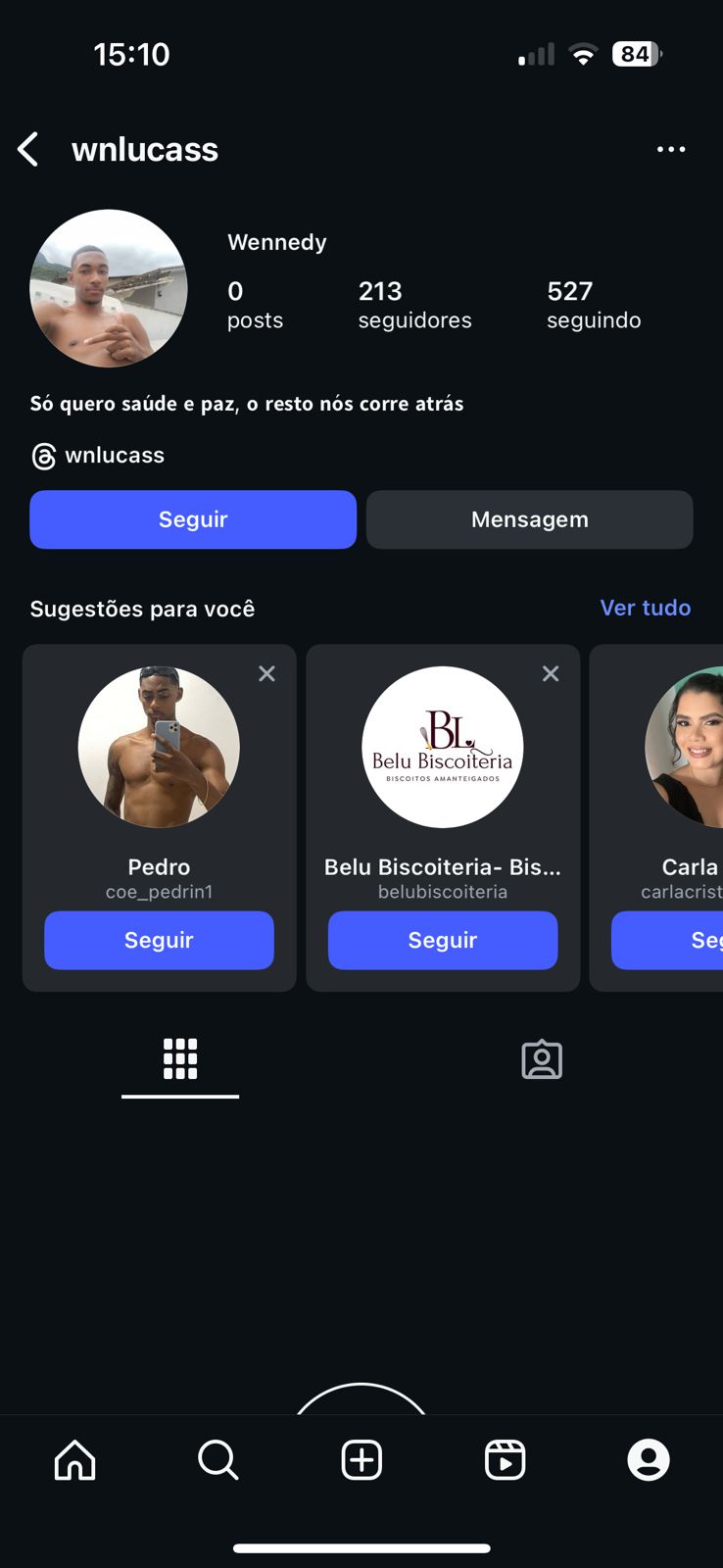Open Ver tudo for suggestions

[645, 608]
